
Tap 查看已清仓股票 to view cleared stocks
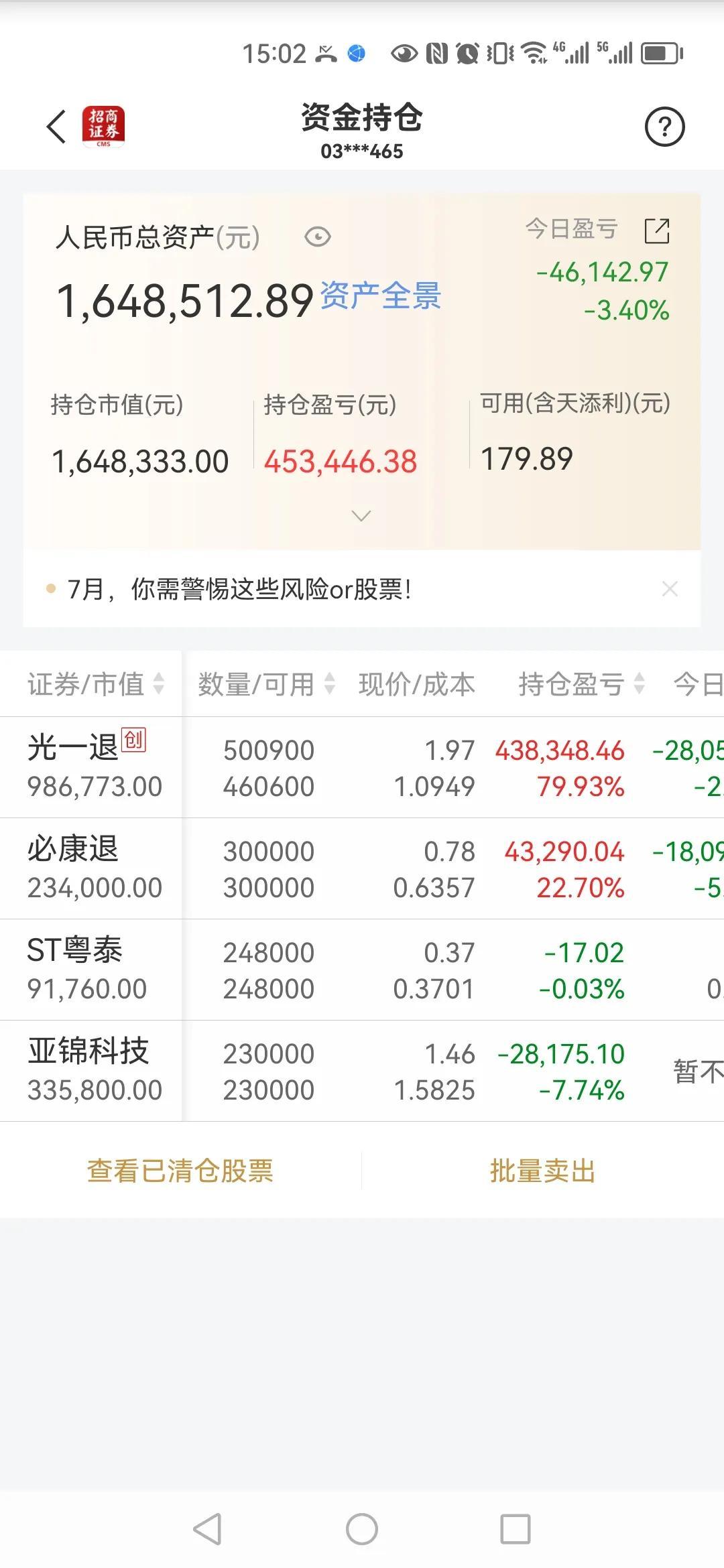point(180,1171)
